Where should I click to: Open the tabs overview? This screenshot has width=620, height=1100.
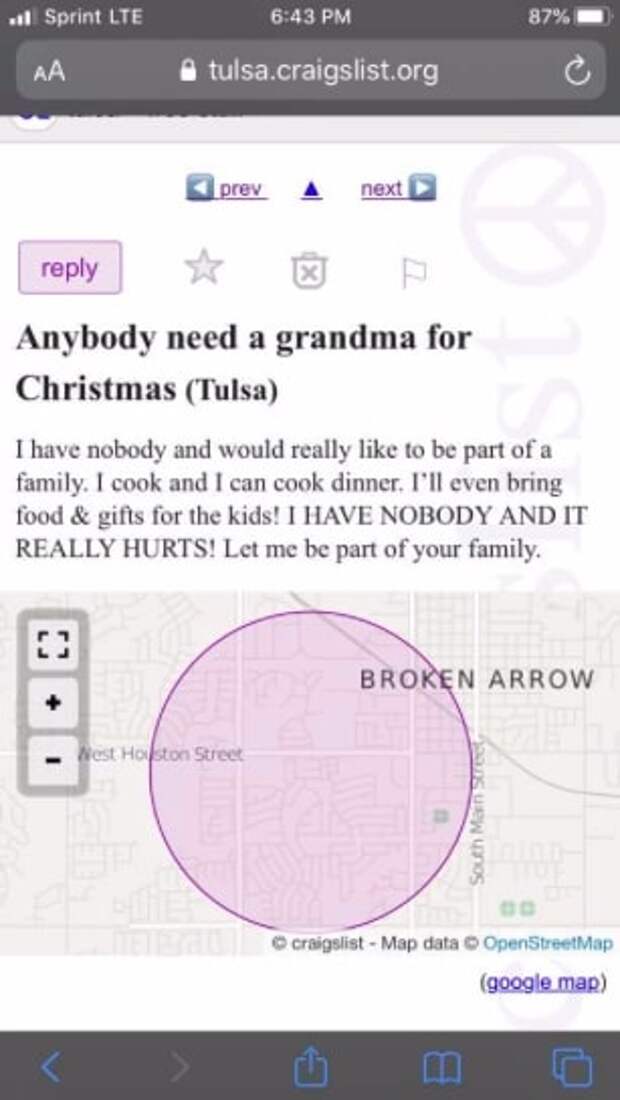click(572, 1067)
